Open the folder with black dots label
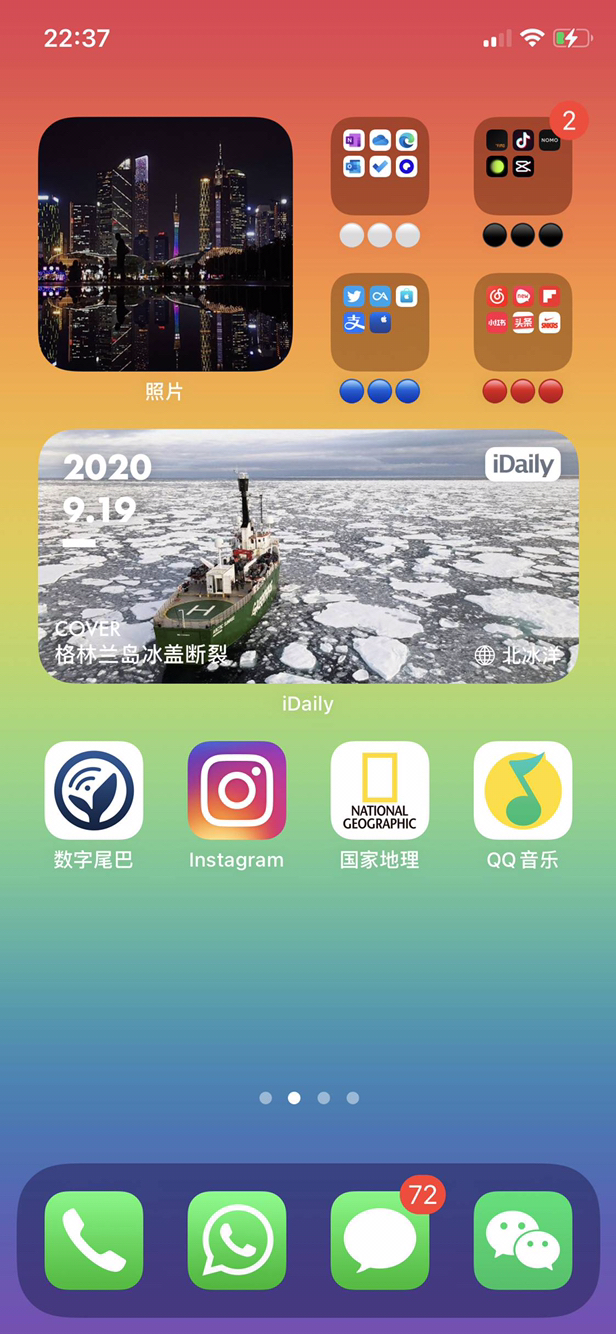616x1334 pixels. click(x=522, y=166)
